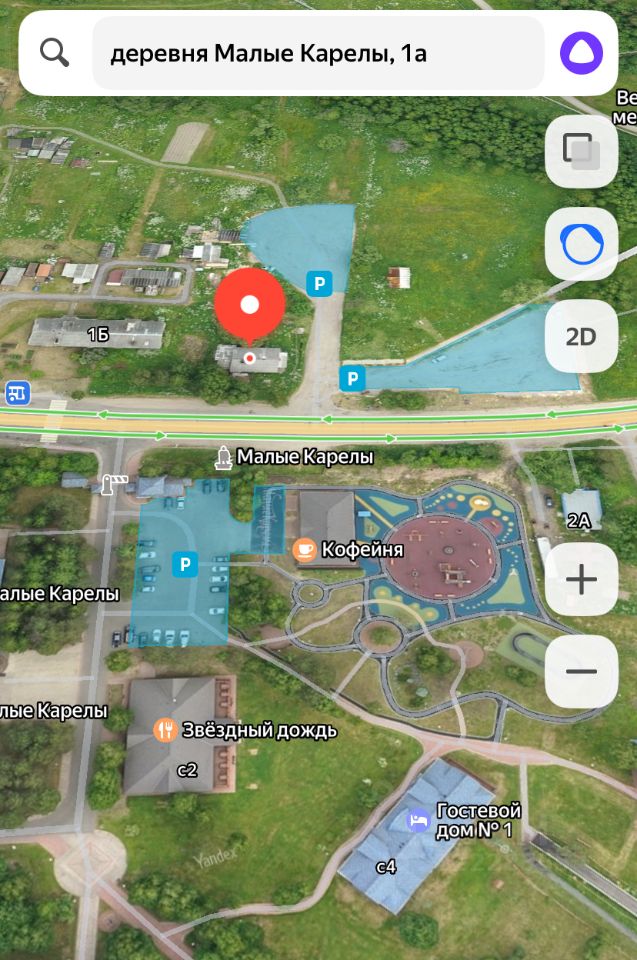Tap the magnifier search icon

(55, 52)
